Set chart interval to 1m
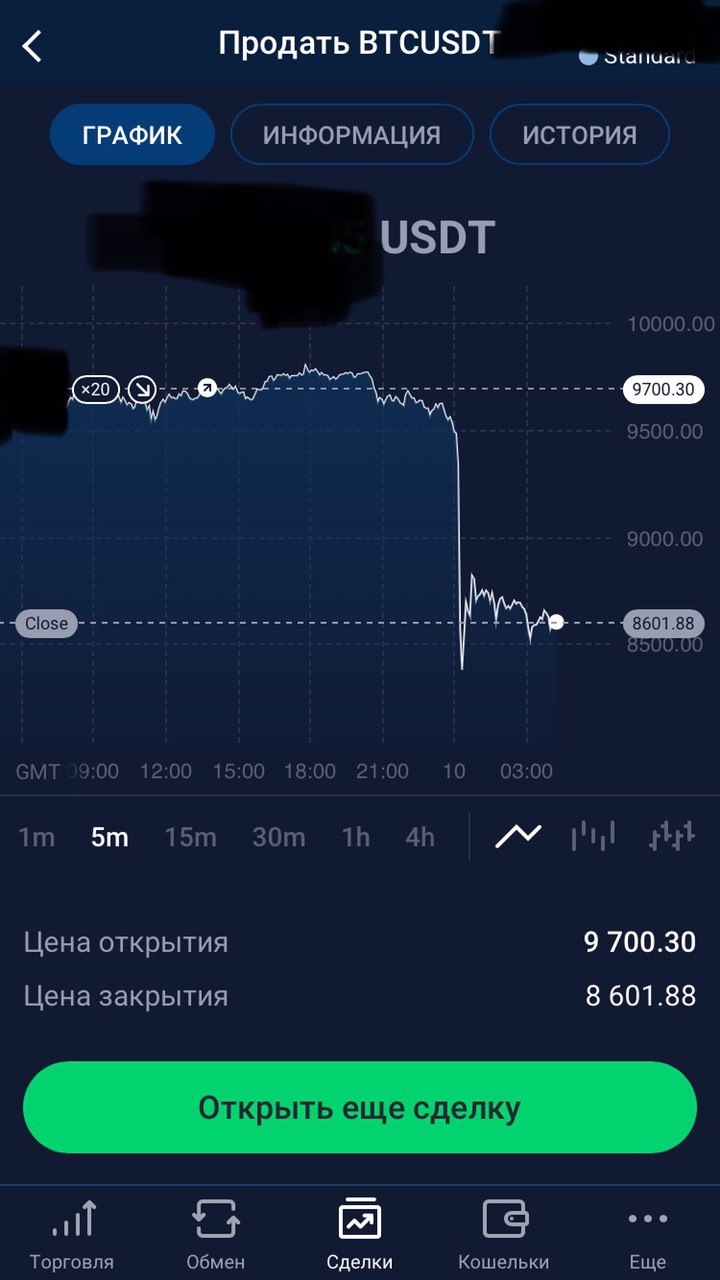Screen dimensions: 720x1280 click(x=37, y=837)
